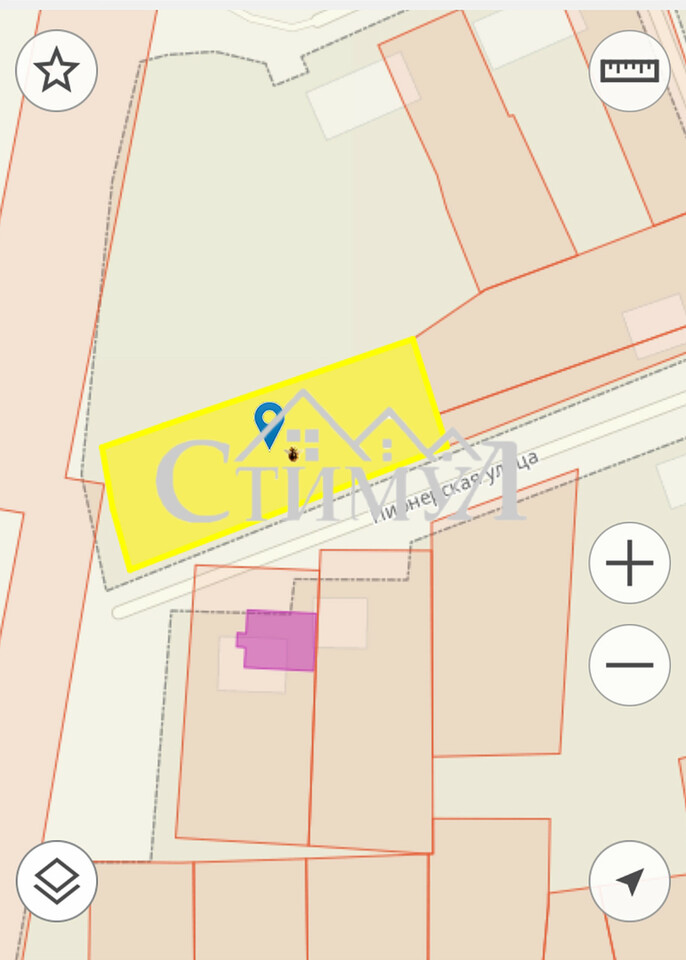This screenshot has width=686, height=960.
Task: Zoom in with the plus button
Action: click(629, 563)
